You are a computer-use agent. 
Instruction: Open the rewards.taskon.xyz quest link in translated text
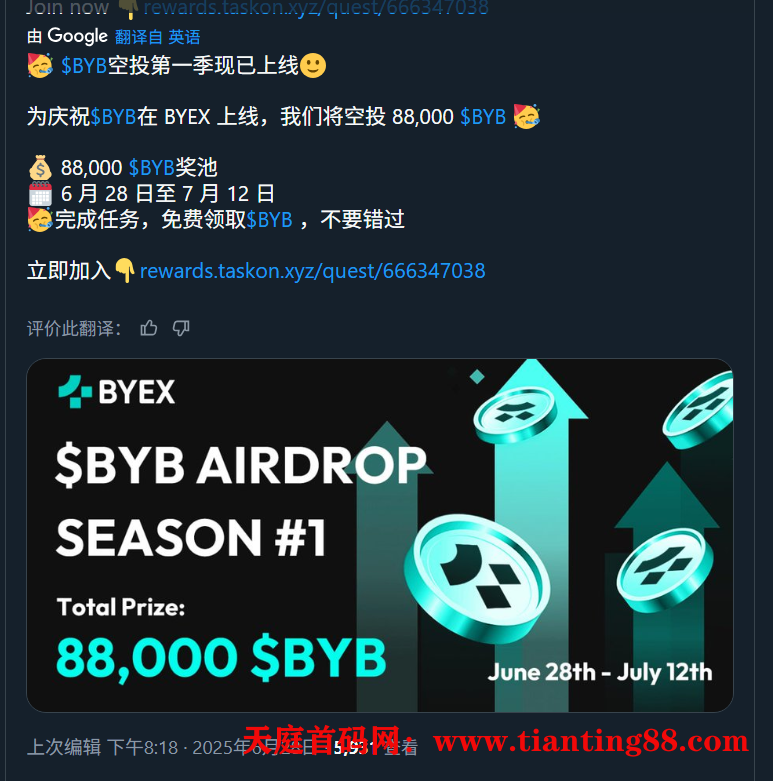tap(312, 271)
